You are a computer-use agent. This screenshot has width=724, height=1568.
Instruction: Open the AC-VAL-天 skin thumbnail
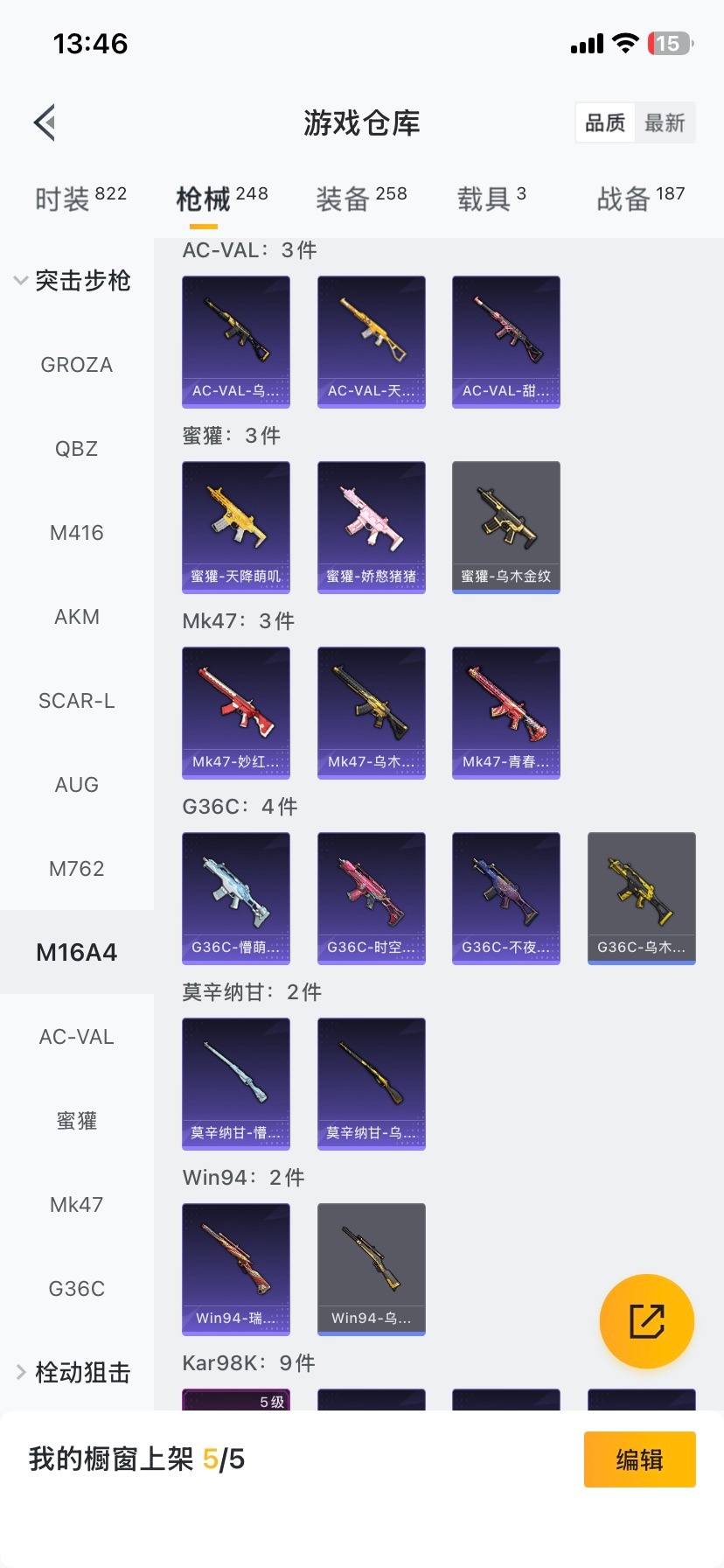(x=371, y=341)
